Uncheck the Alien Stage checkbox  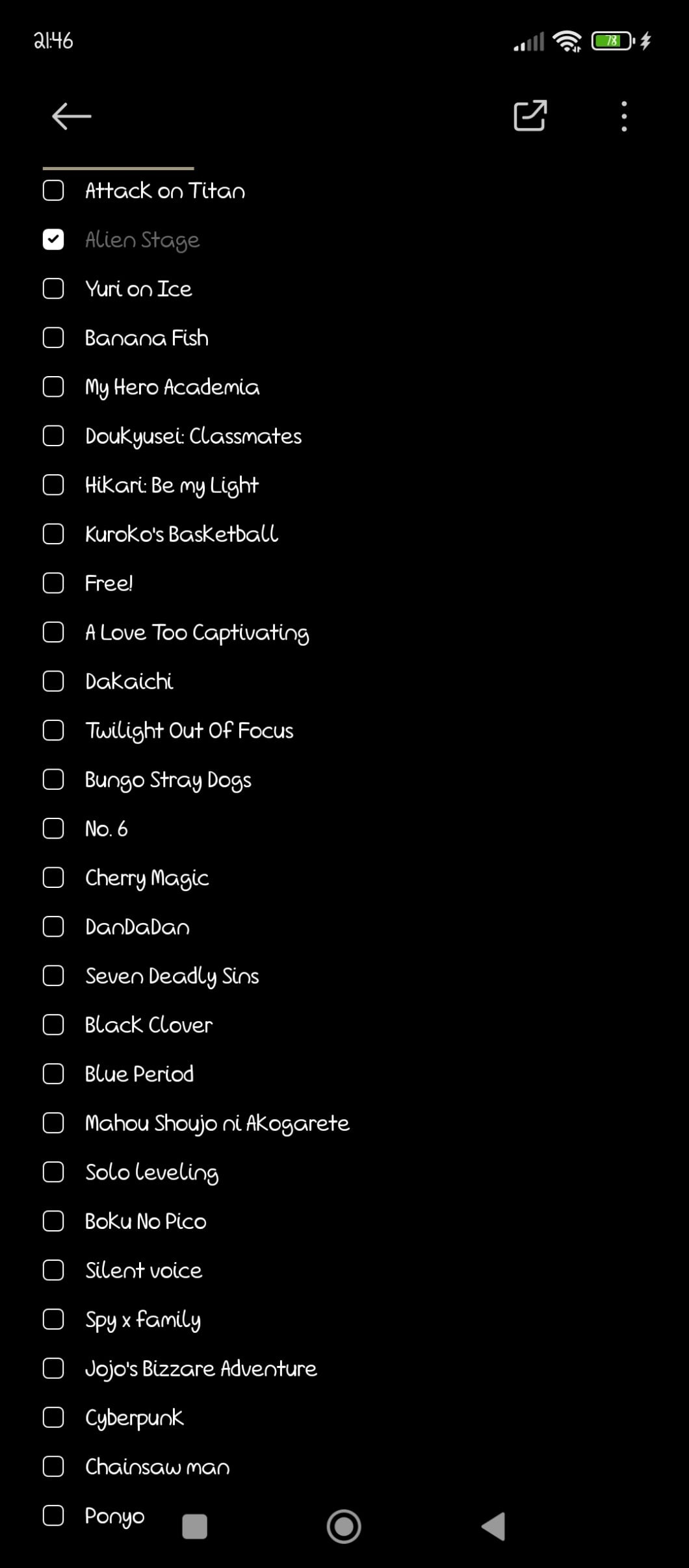point(53,240)
